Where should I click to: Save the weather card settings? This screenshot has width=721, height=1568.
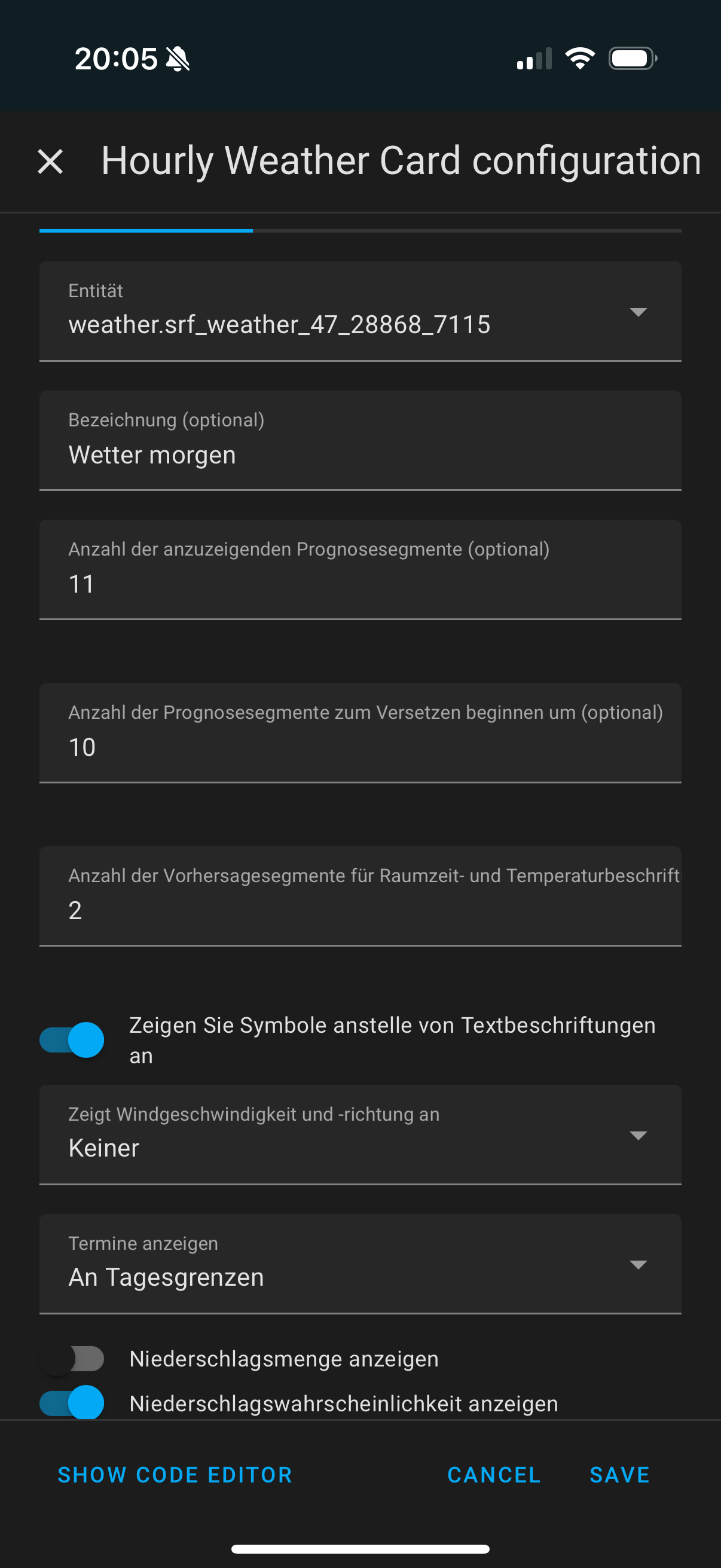pyautogui.click(x=619, y=1475)
